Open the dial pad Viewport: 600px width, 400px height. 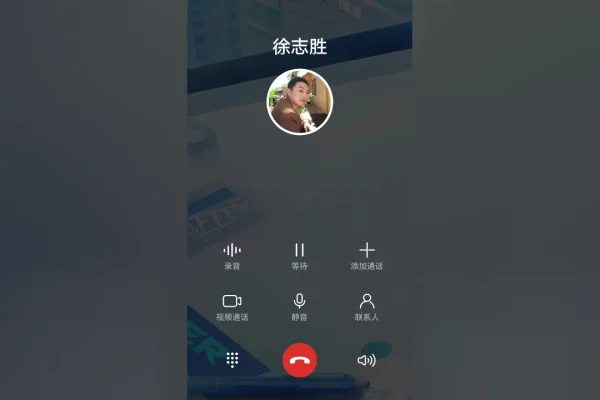pyautogui.click(x=232, y=360)
